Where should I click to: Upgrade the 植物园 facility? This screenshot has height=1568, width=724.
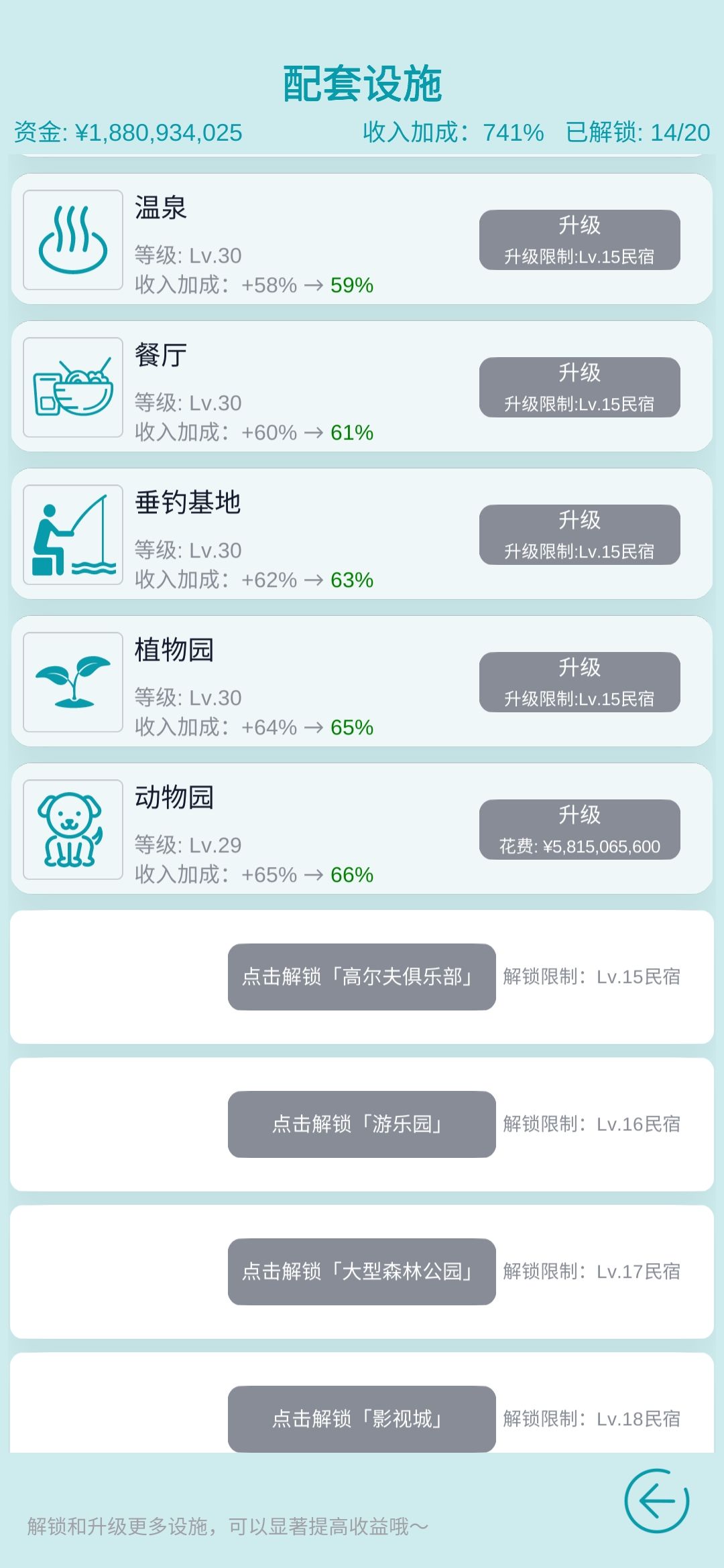(x=580, y=682)
